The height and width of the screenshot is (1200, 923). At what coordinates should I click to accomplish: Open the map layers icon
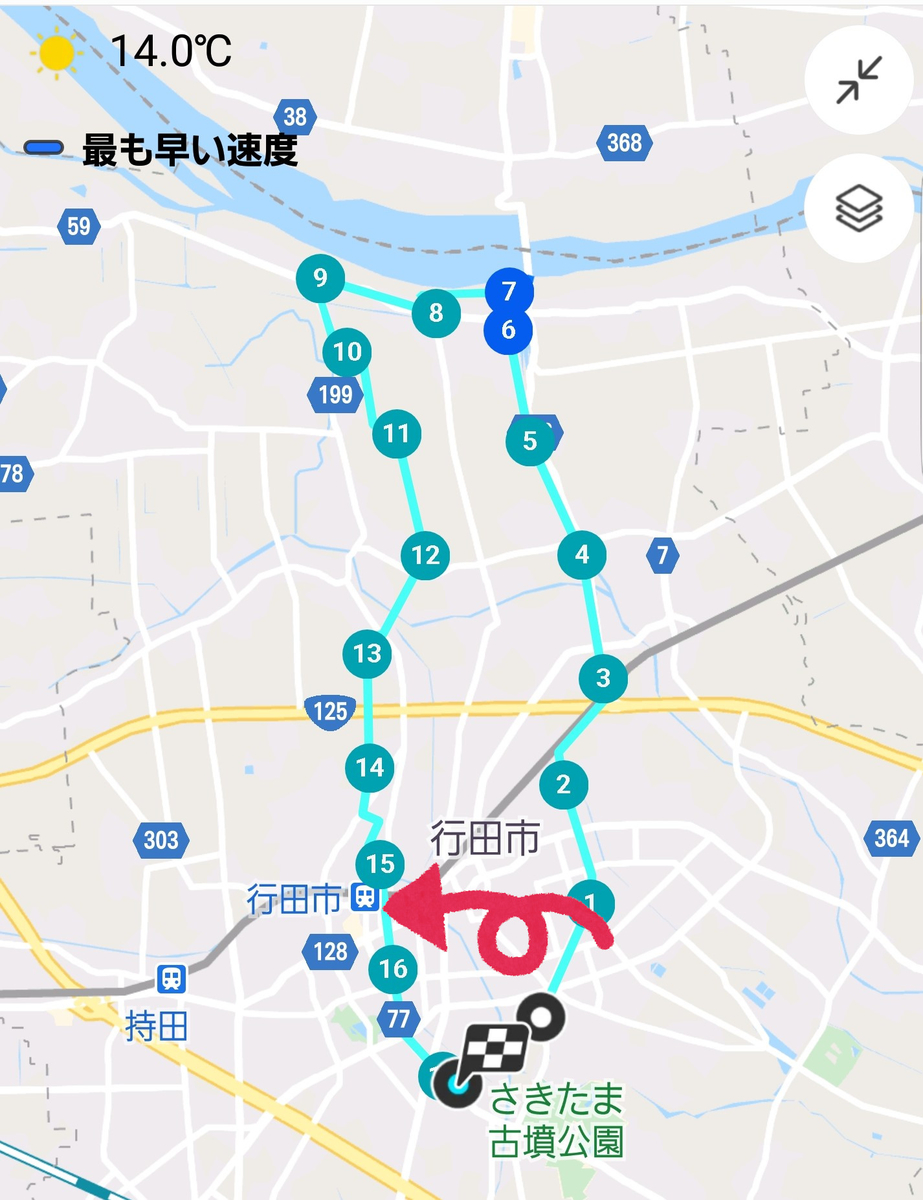pyautogui.click(x=858, y=208)
